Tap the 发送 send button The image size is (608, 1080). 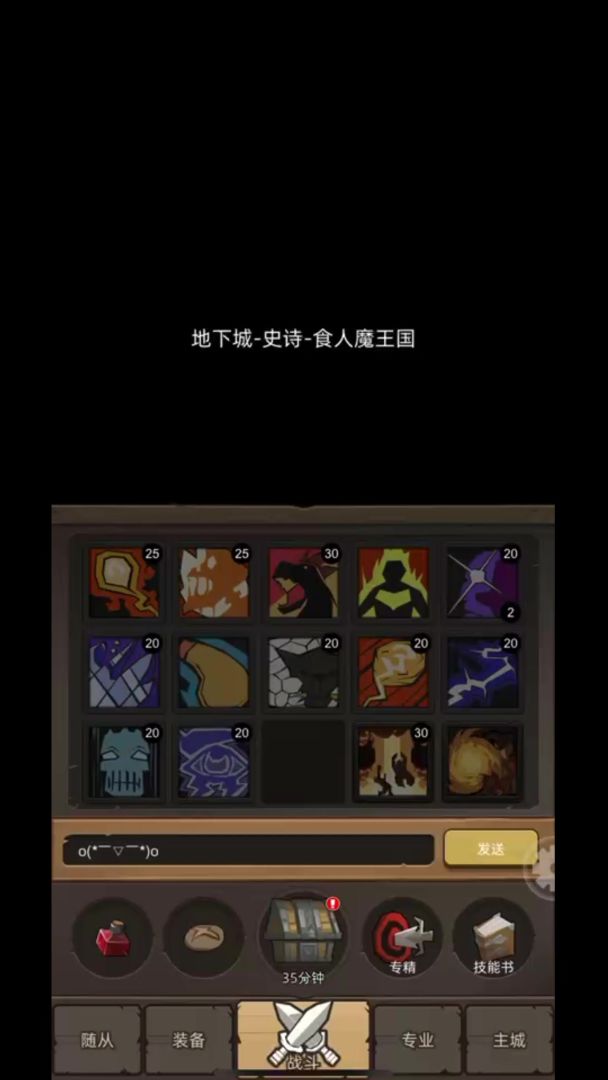(490, 849)
